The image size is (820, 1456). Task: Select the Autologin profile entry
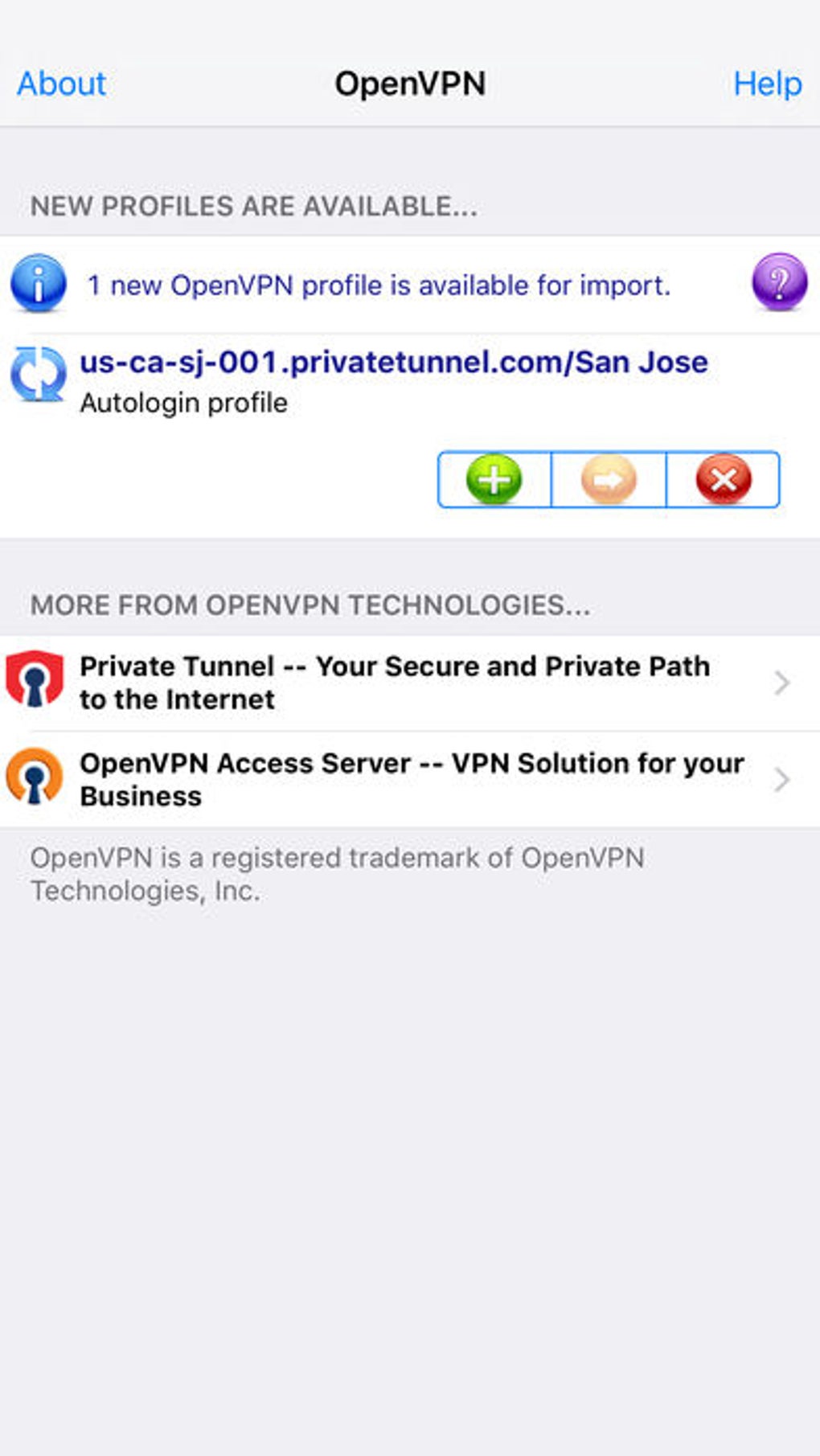pos(182,403)
